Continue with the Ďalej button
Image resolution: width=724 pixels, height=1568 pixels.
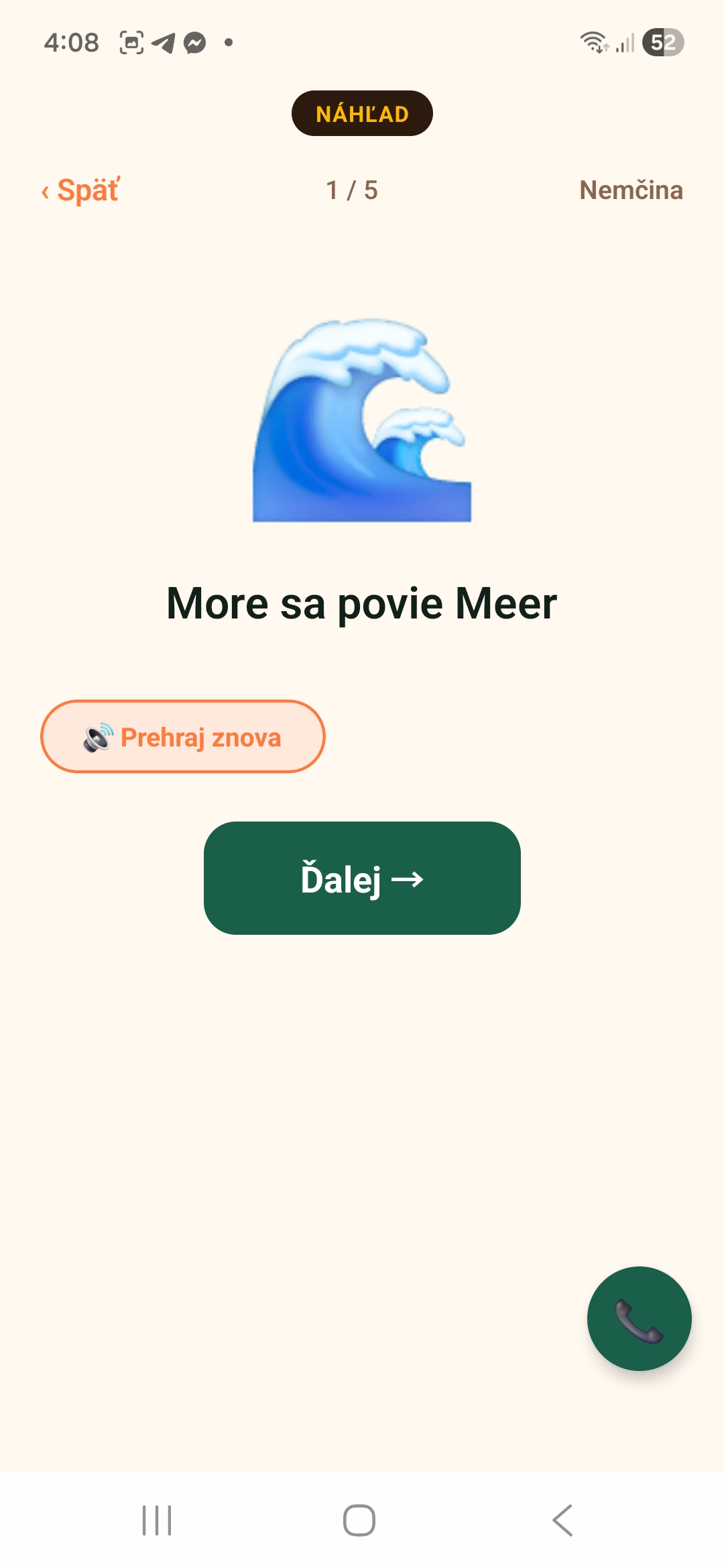pyautogui.click(x=362, y=878)
